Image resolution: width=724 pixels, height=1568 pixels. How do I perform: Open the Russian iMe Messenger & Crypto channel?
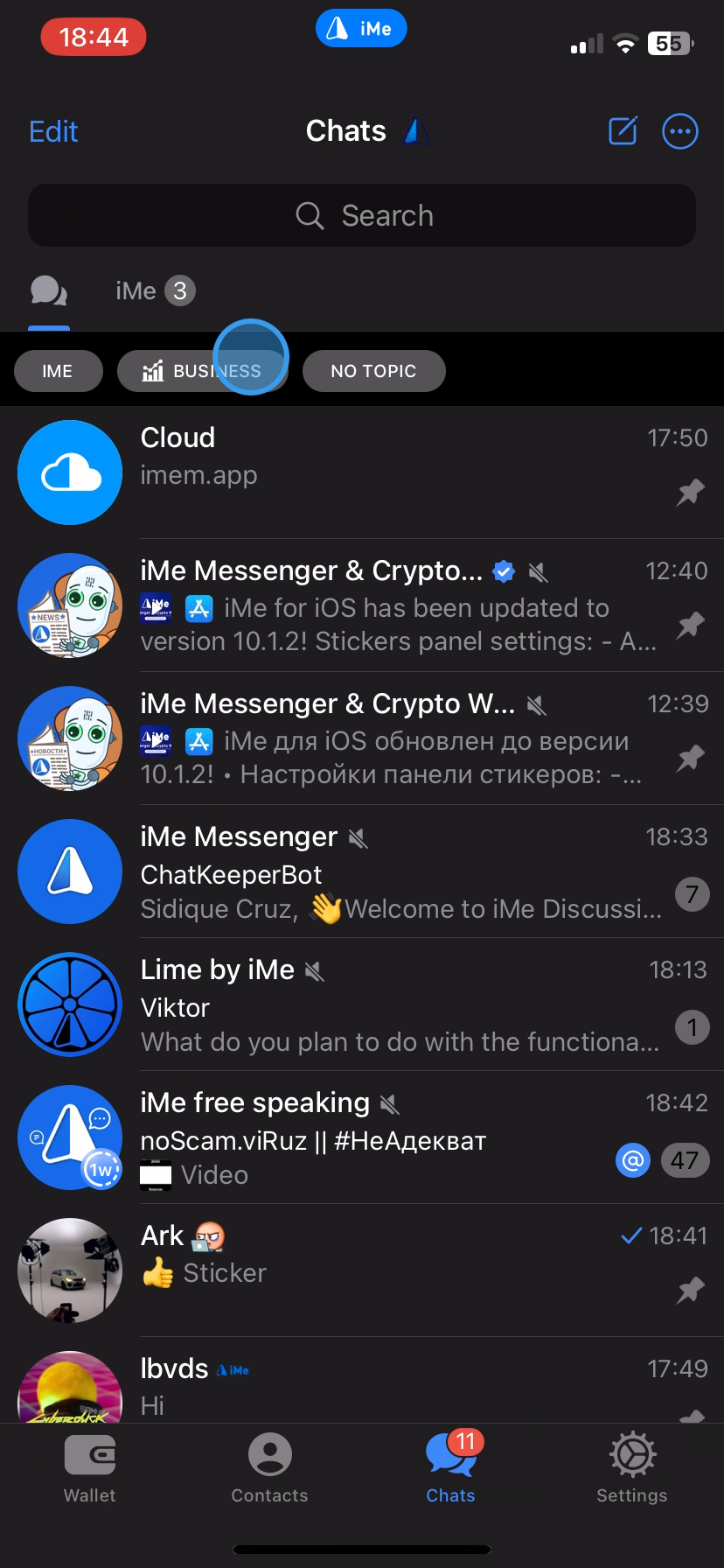pos(362,738)
